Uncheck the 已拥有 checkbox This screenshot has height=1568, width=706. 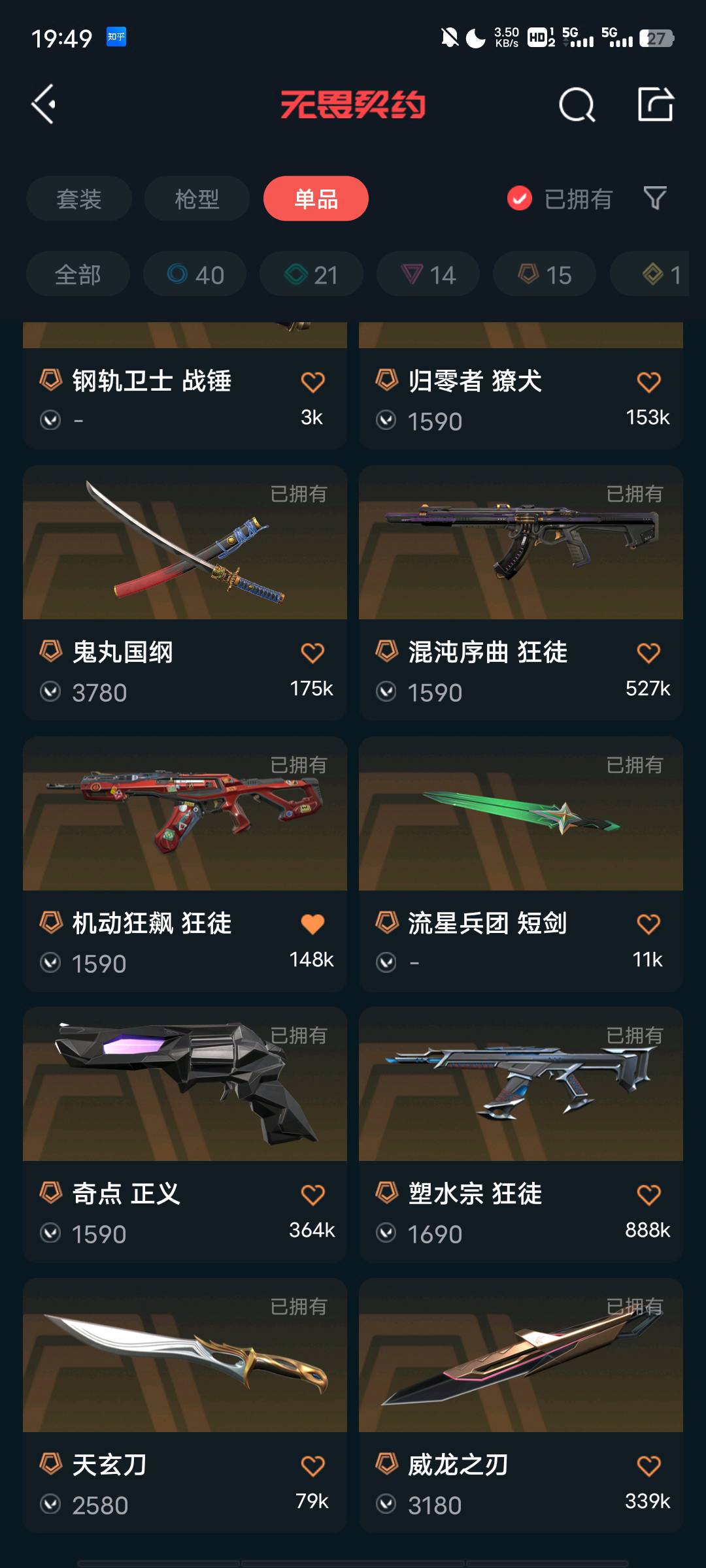[520, 199]
